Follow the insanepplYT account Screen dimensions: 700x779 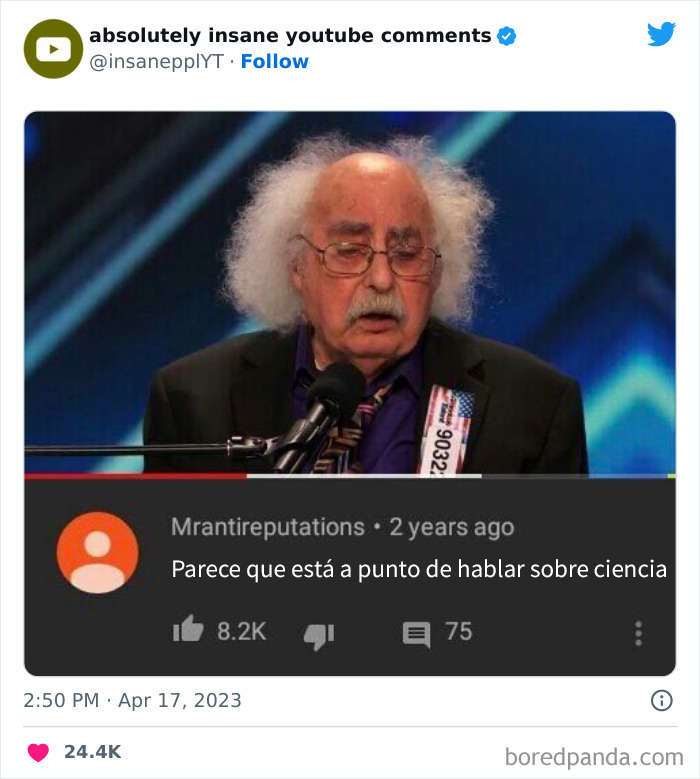tap(274, 62)
